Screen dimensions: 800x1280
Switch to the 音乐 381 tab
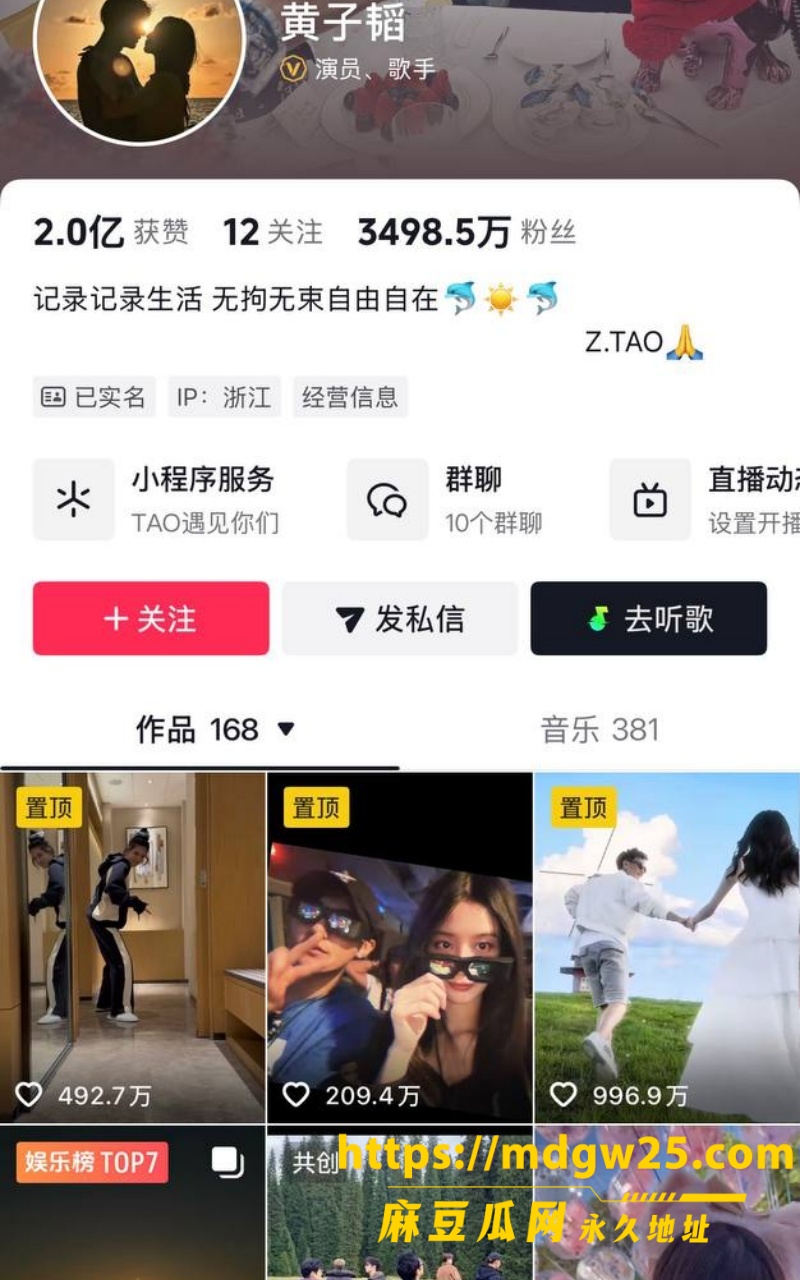(600, 730)
